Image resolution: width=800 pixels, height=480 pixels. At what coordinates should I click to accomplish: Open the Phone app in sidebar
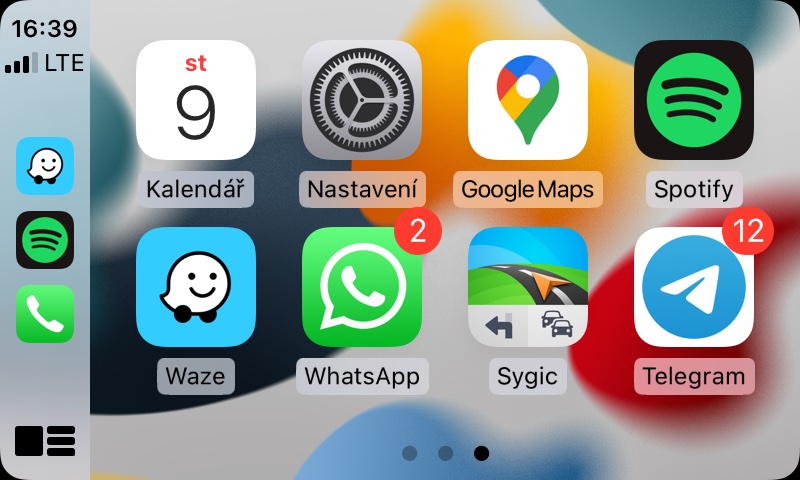coord(45,314)
